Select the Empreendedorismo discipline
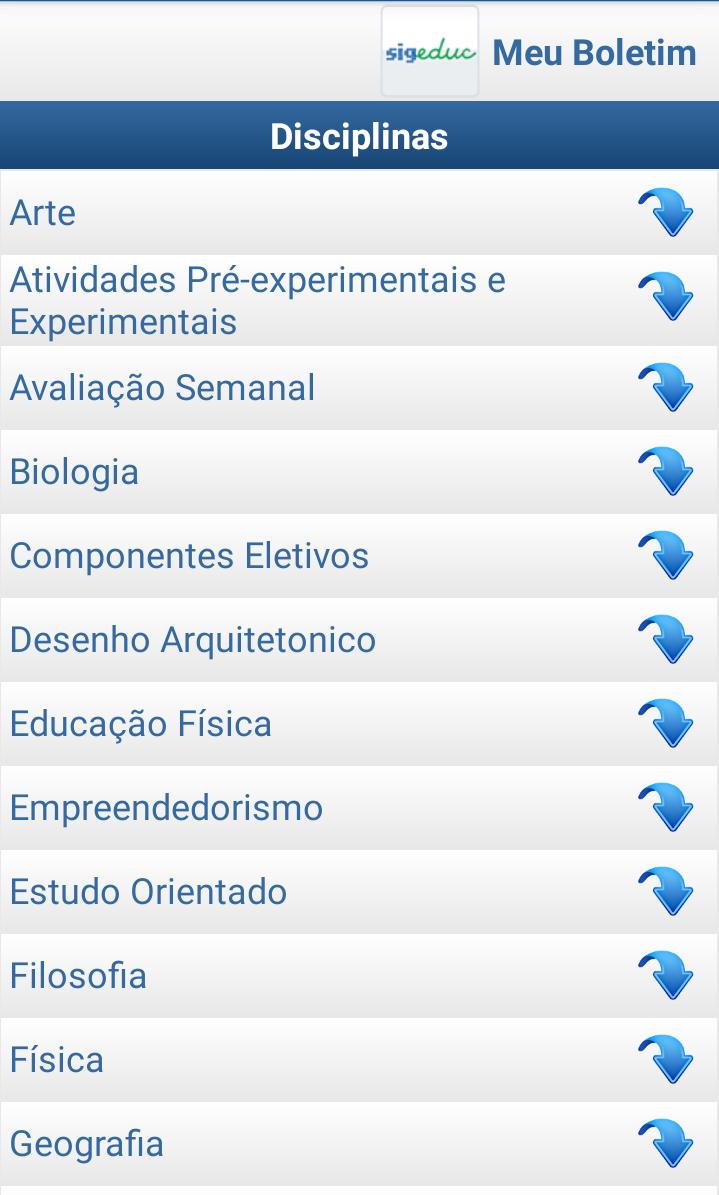 pos(358,807)
